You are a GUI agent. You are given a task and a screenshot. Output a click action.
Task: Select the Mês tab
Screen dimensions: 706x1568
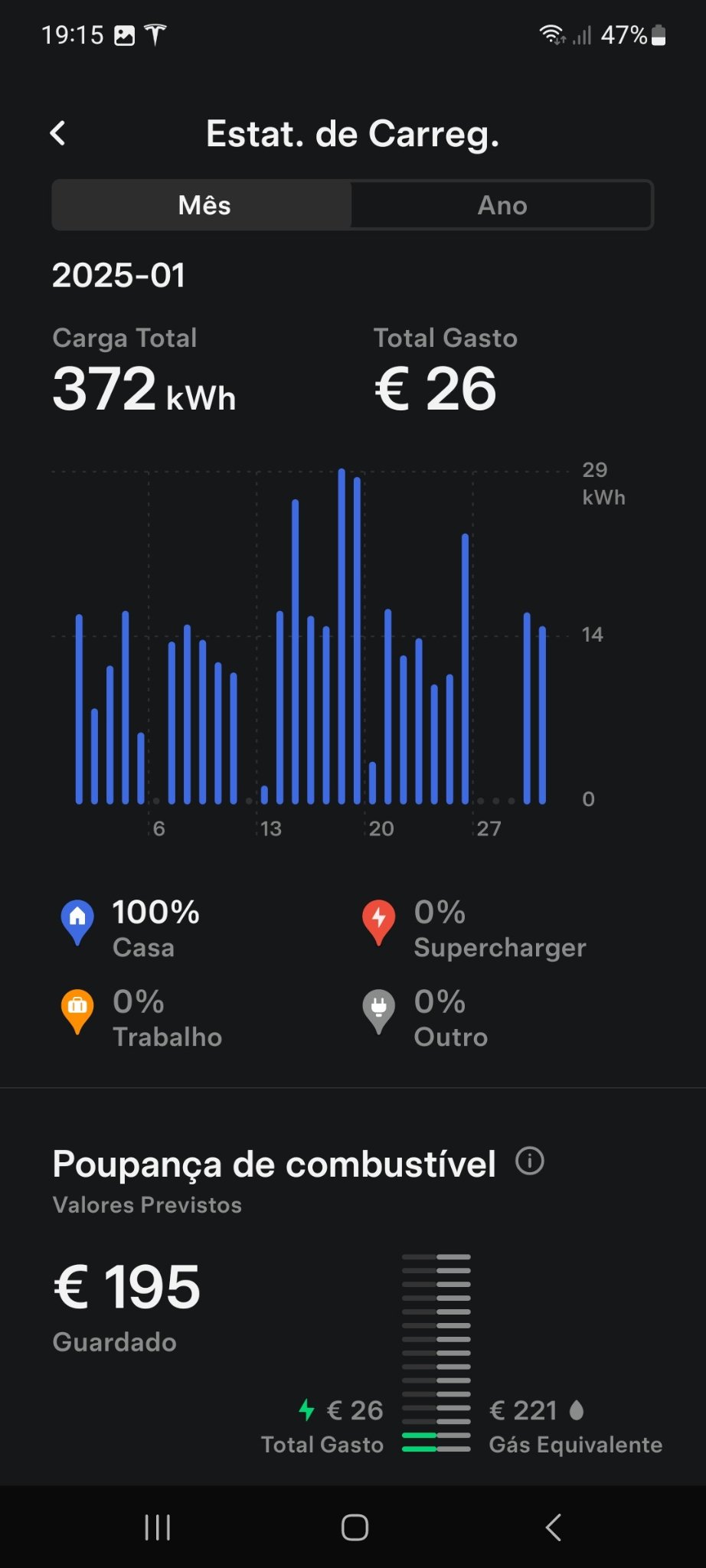204,205
